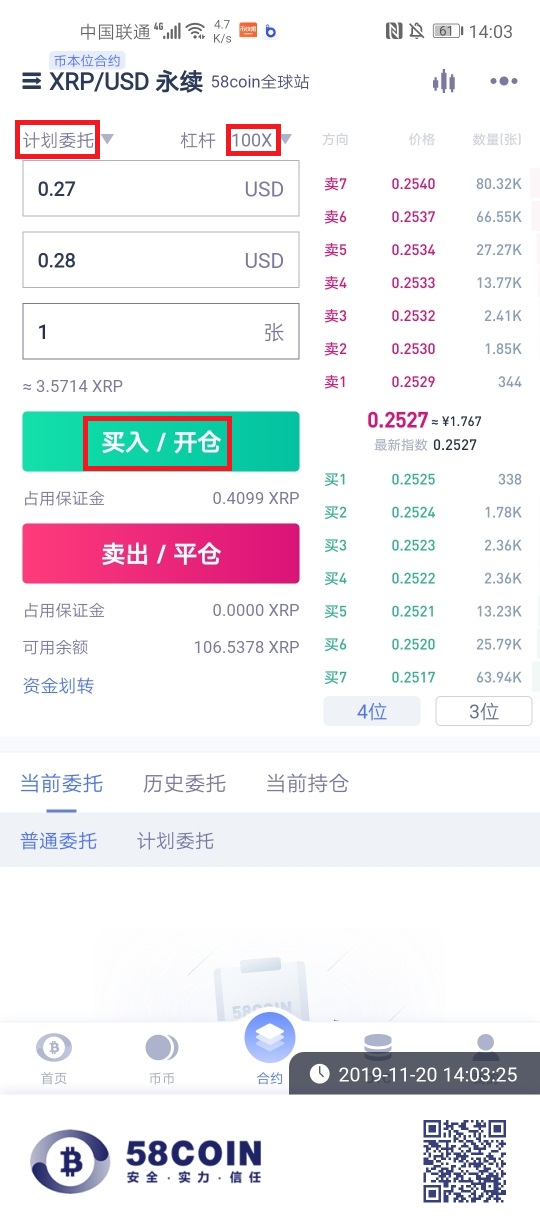Tap 卖出 / 平仓 to sell and close position

coord(161,553)
